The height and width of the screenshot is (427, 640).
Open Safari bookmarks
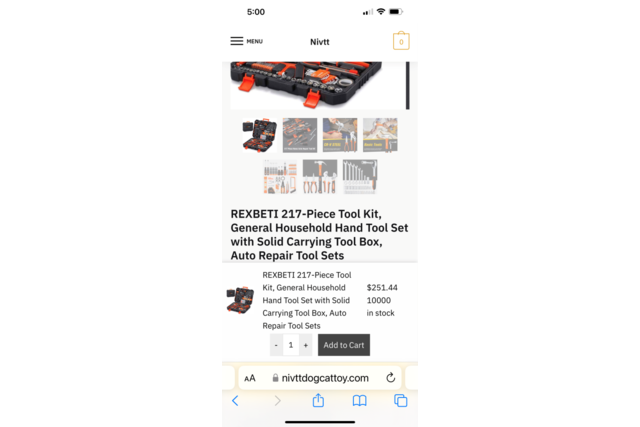tap(359, 401)
